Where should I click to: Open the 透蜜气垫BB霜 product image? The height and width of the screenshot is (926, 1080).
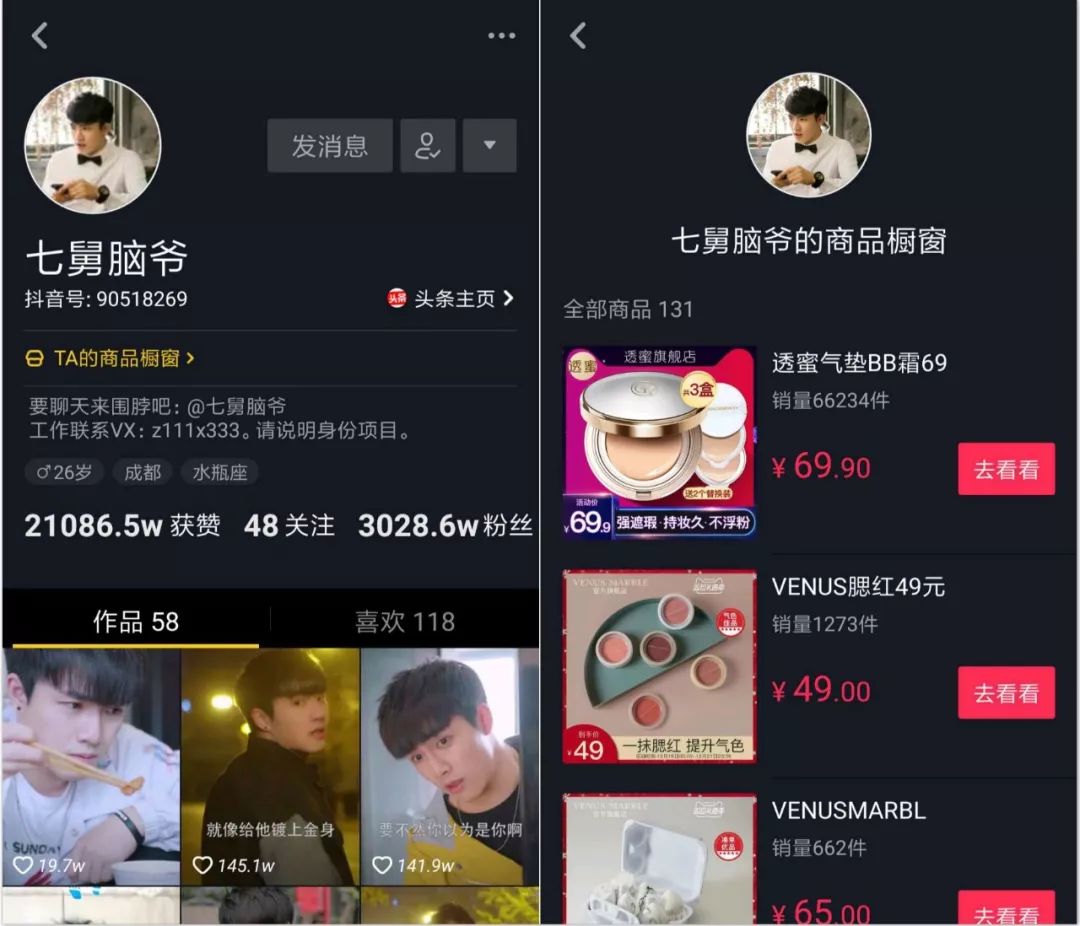(660, 443)
